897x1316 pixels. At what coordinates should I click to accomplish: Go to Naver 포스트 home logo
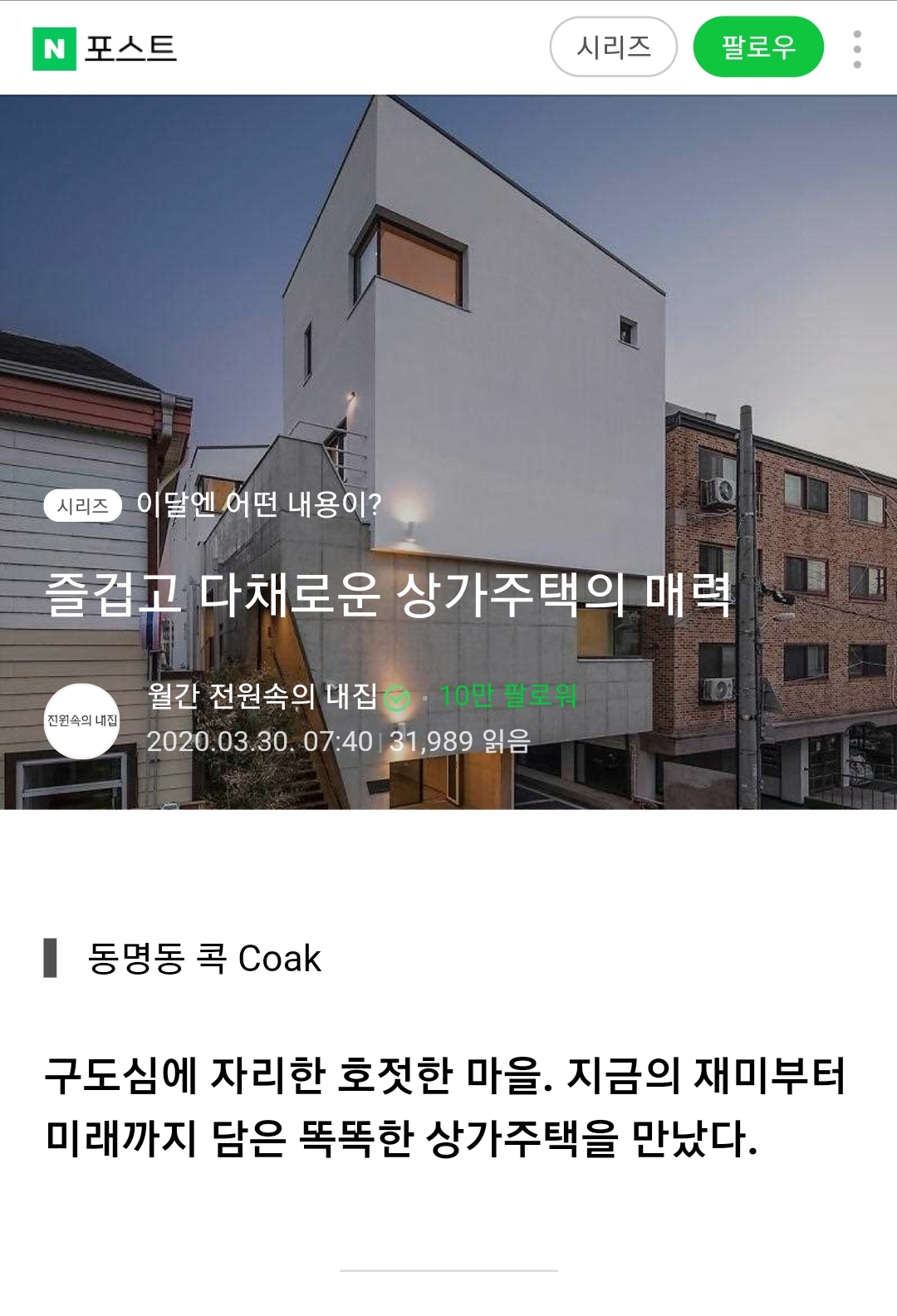[105, 48]
